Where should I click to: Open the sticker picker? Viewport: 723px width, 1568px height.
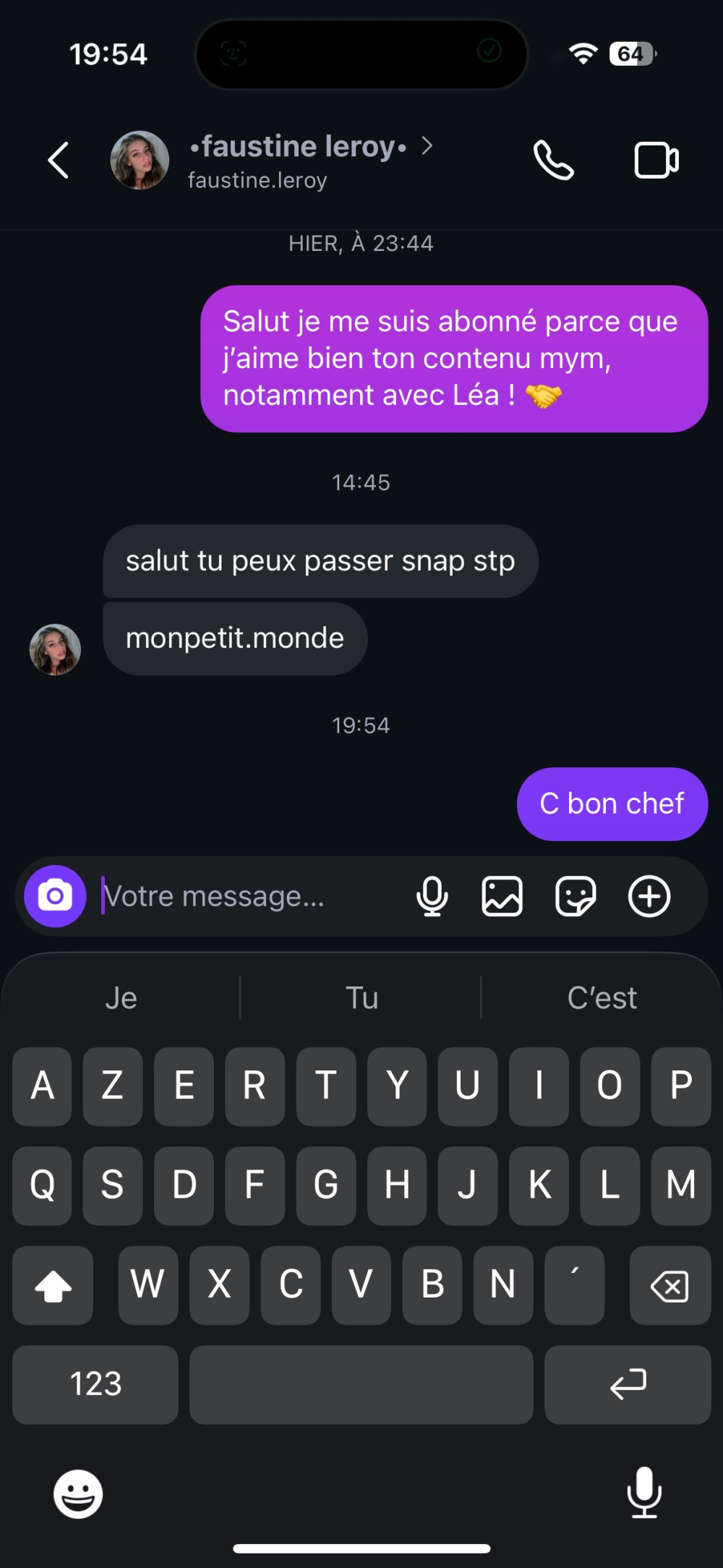coord(576,897)
